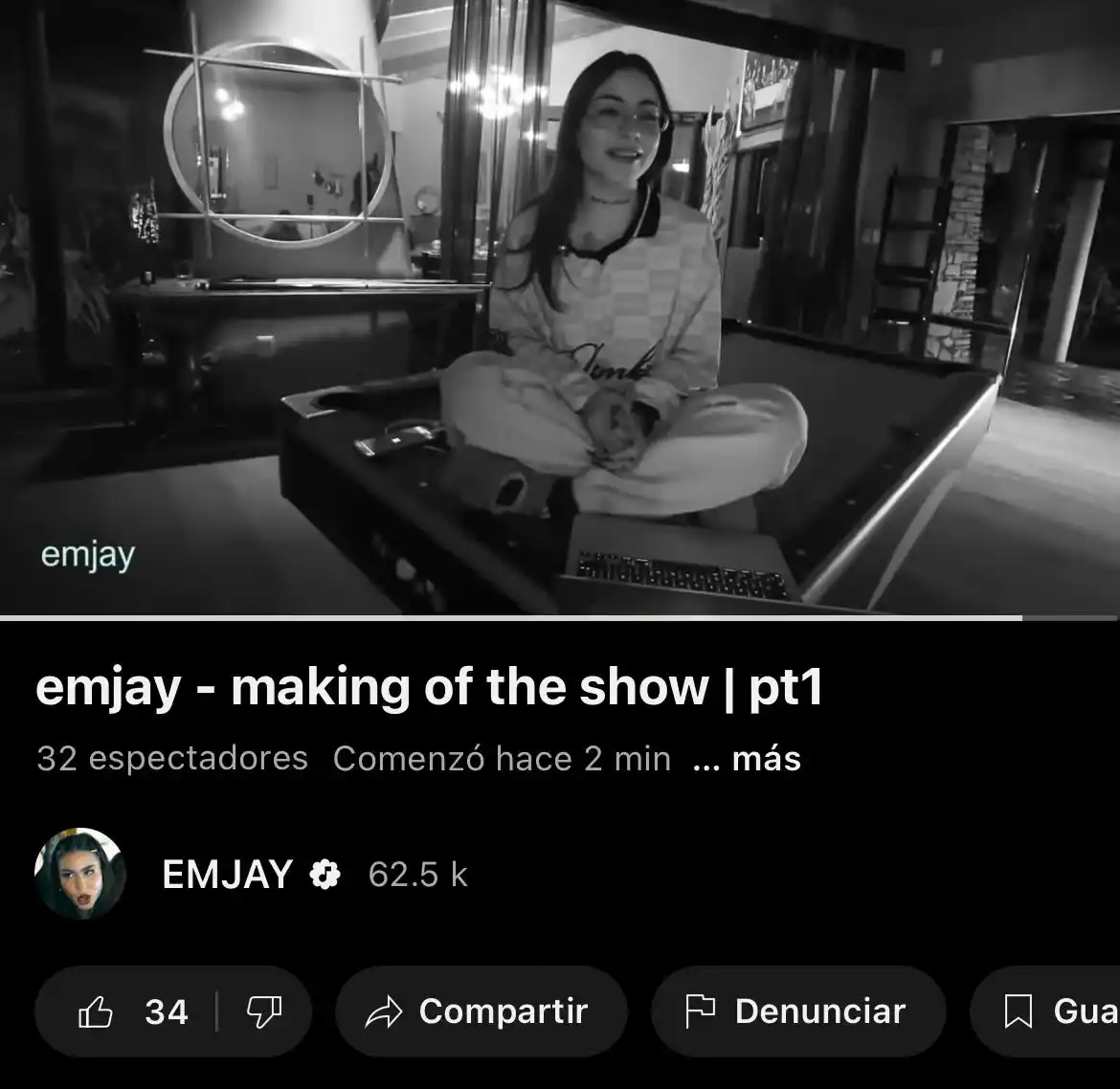This screenshot has height=1089, width=1120.
Task: Tap the video player to show controls
Action: pos(560,306)
